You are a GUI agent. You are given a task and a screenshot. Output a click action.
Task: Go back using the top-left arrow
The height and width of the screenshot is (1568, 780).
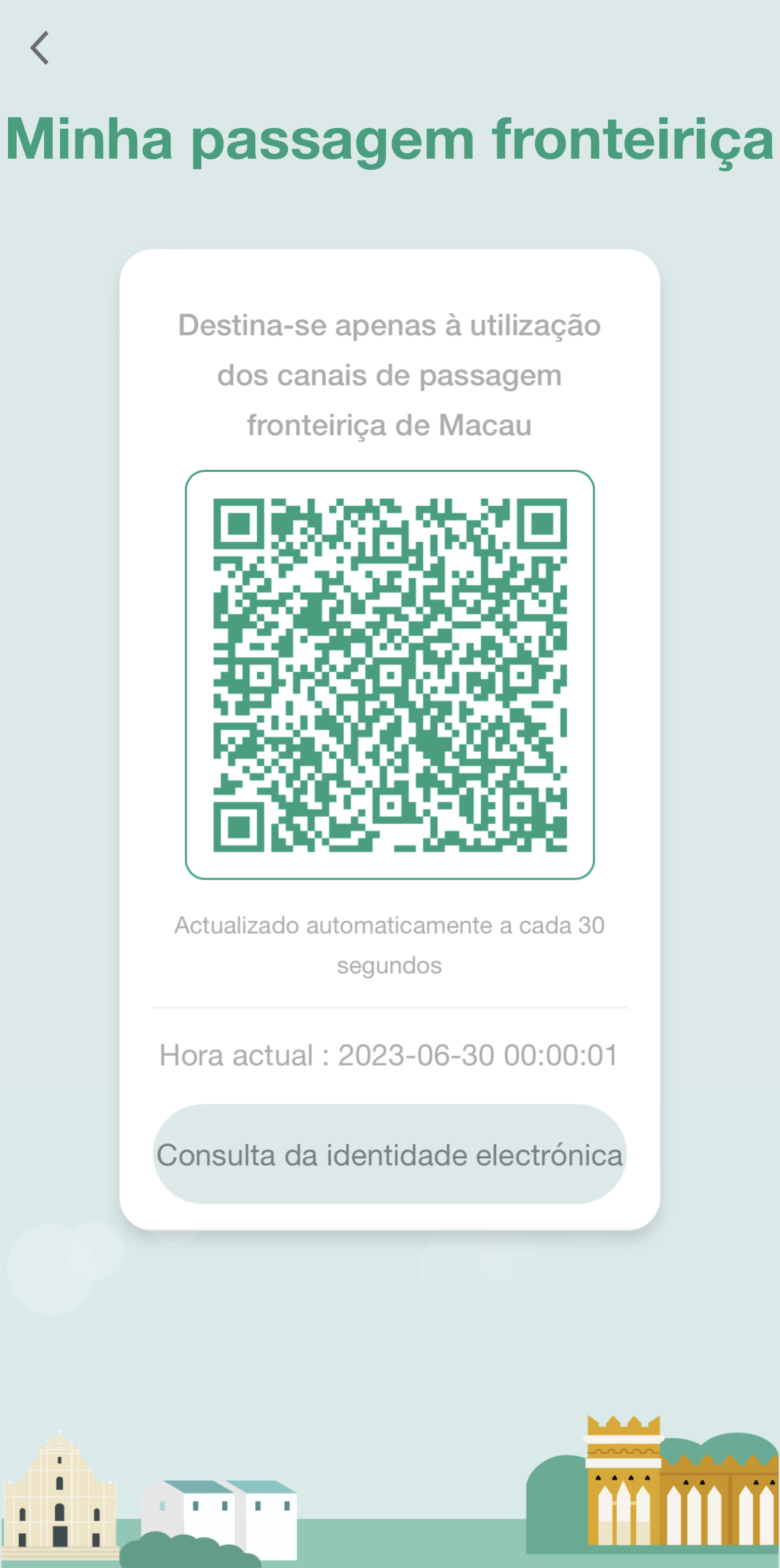point(40,48)
